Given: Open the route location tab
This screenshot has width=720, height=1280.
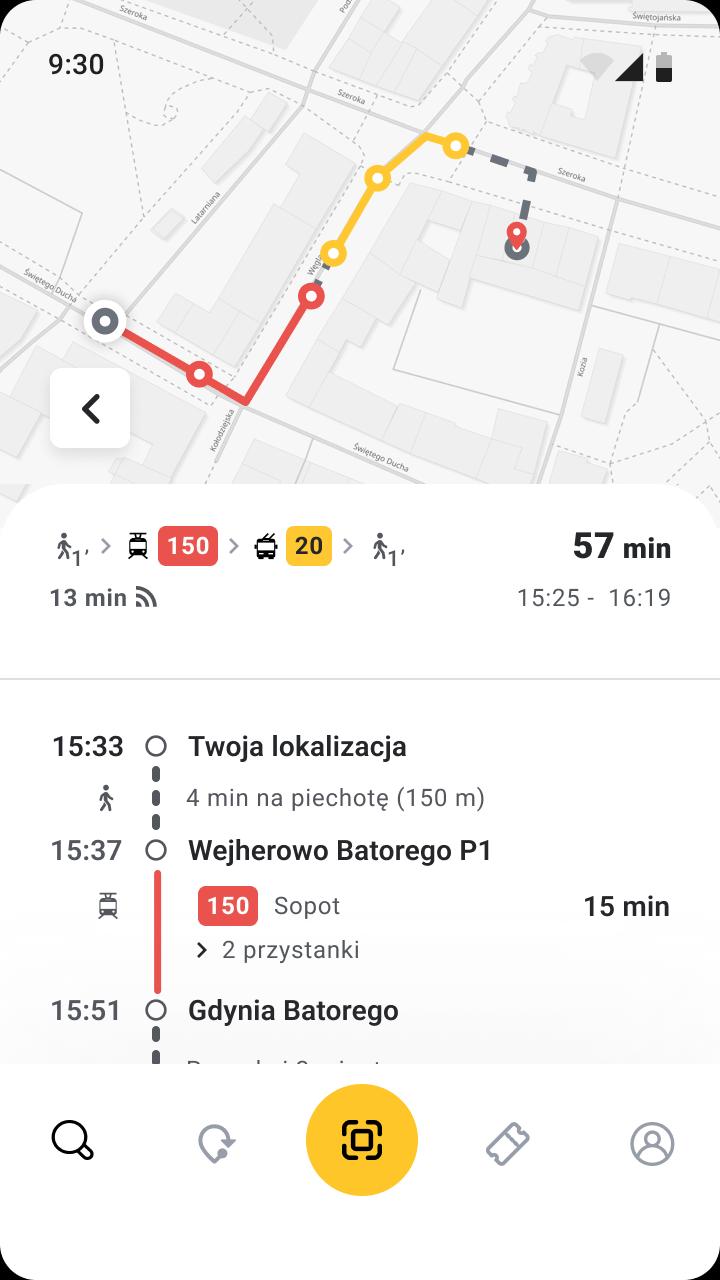Looking at the screenshot, I should pyautogui.click(x=217, y=1143).
